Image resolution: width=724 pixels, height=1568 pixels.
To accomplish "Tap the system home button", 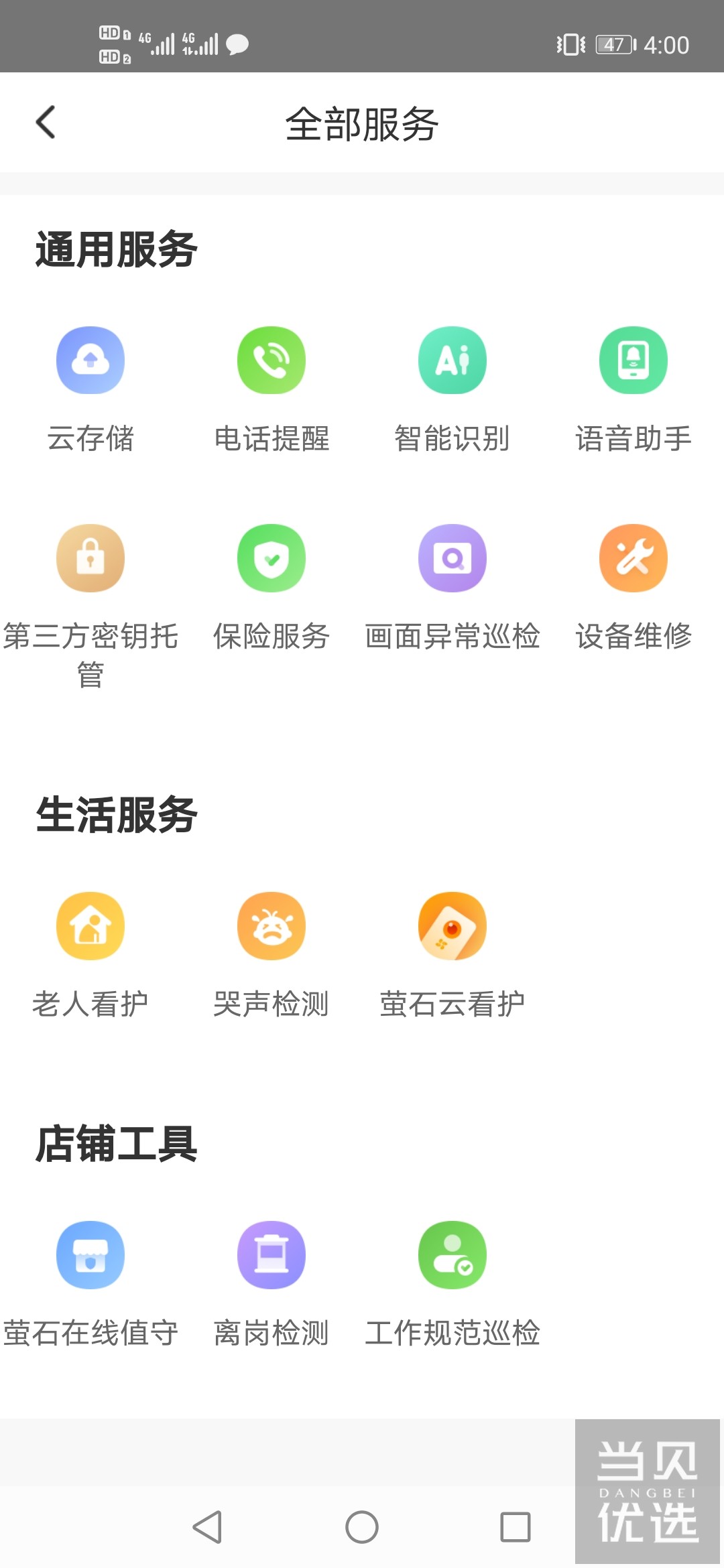I will [362, 1527].
